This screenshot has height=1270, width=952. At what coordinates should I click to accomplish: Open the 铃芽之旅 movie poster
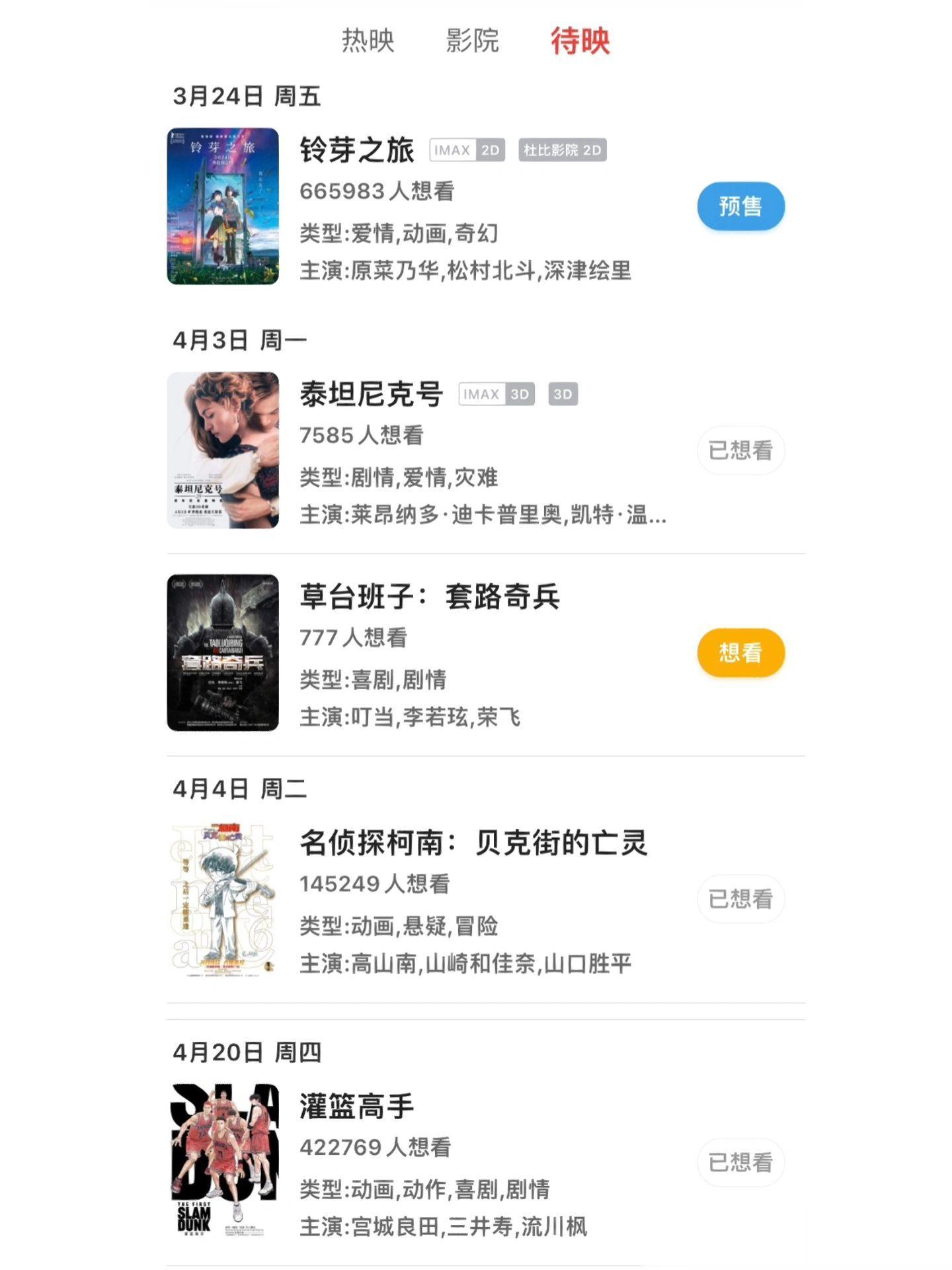pyautogui.click(x=223, y=206)
